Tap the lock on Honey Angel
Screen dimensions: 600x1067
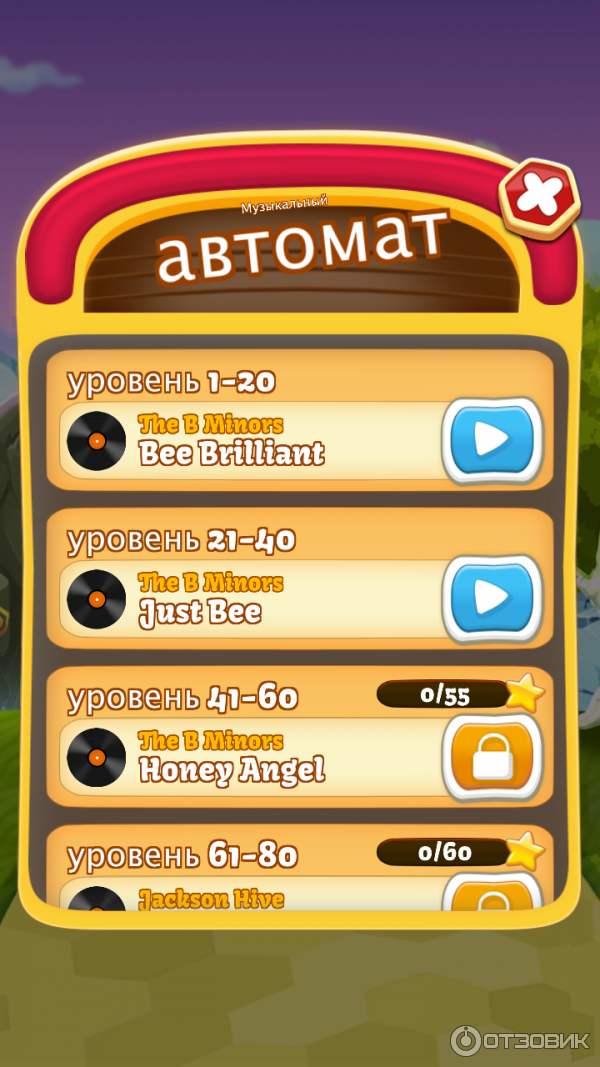pyautogui.click(x=491, y=757)
